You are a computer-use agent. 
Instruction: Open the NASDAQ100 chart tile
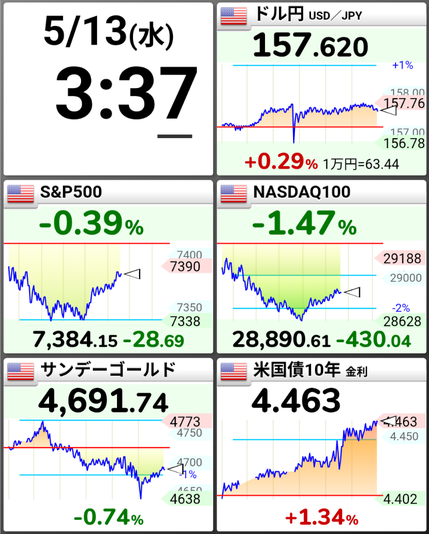[321, 267]
